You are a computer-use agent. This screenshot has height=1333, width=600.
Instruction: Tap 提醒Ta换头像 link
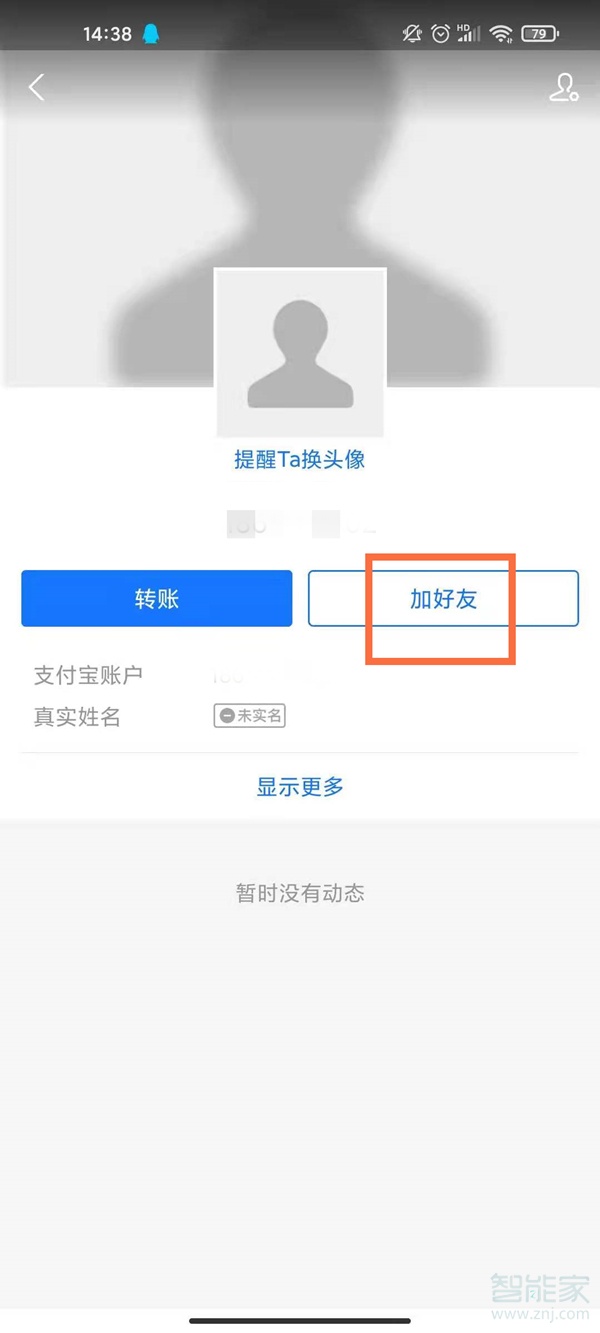coord(300,460)
